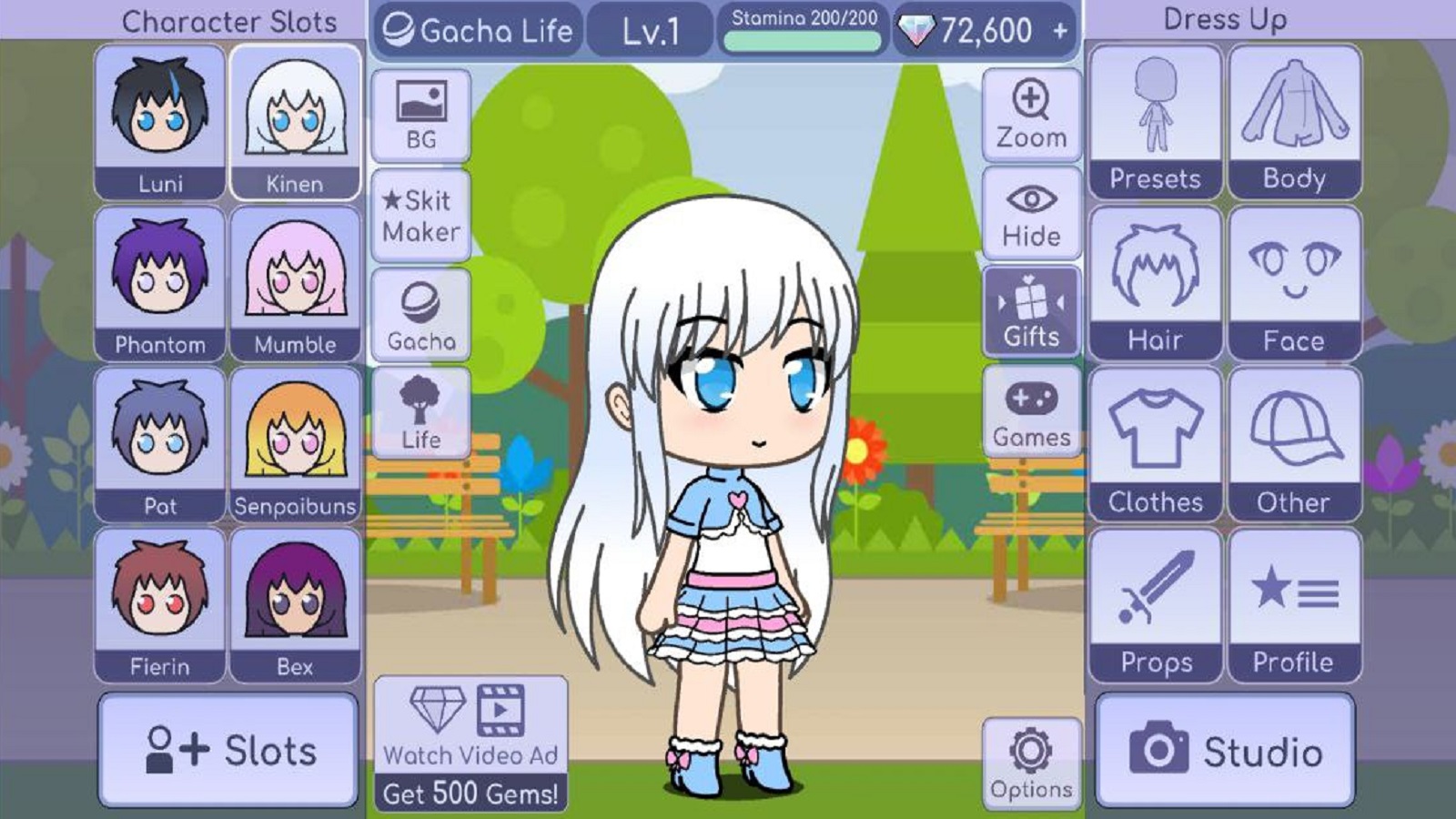Open the Games menu
Viewport: 1456px width, 819px height.
pos(1031,411)
